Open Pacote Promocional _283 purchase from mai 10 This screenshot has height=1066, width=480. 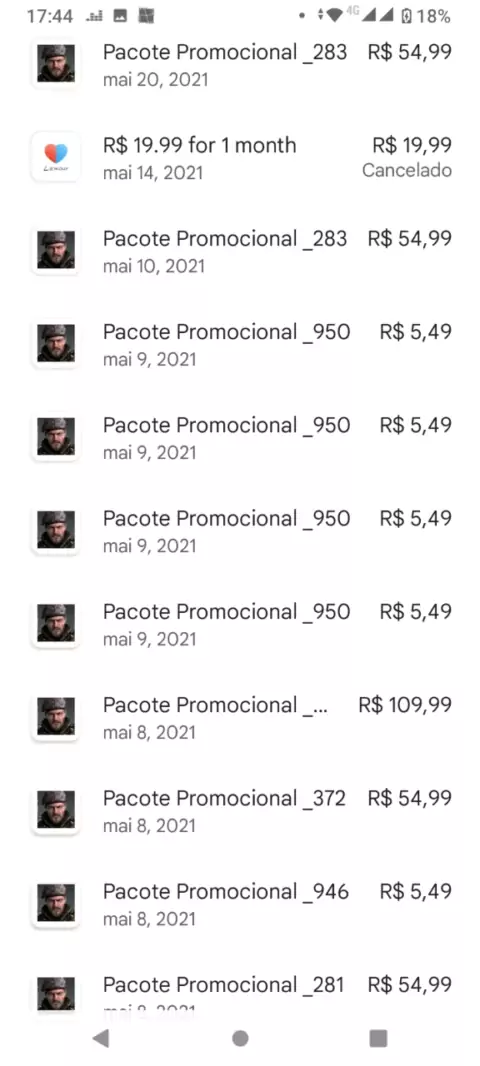click(x=240, y=251)
